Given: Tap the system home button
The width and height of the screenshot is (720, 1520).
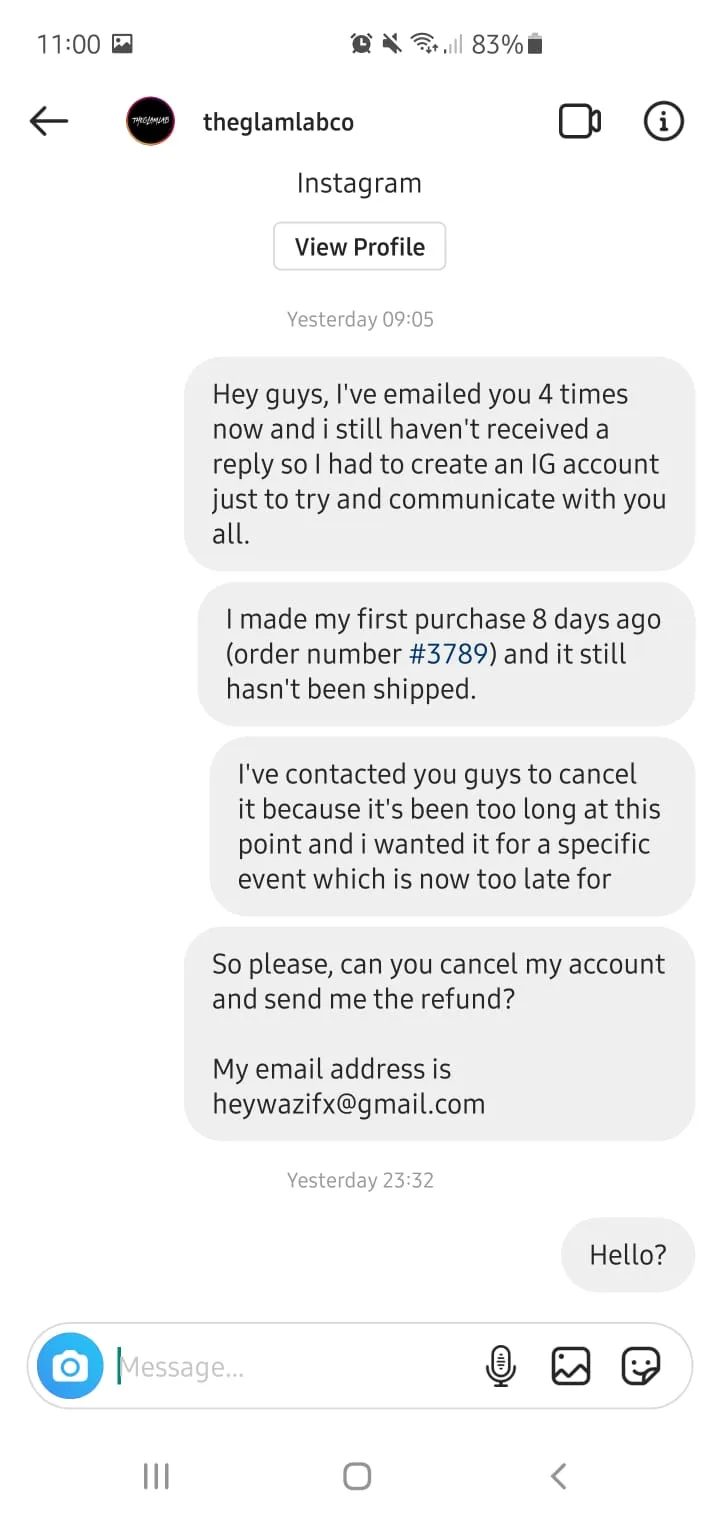Looking at the screenshot, I should point(357,1476).
